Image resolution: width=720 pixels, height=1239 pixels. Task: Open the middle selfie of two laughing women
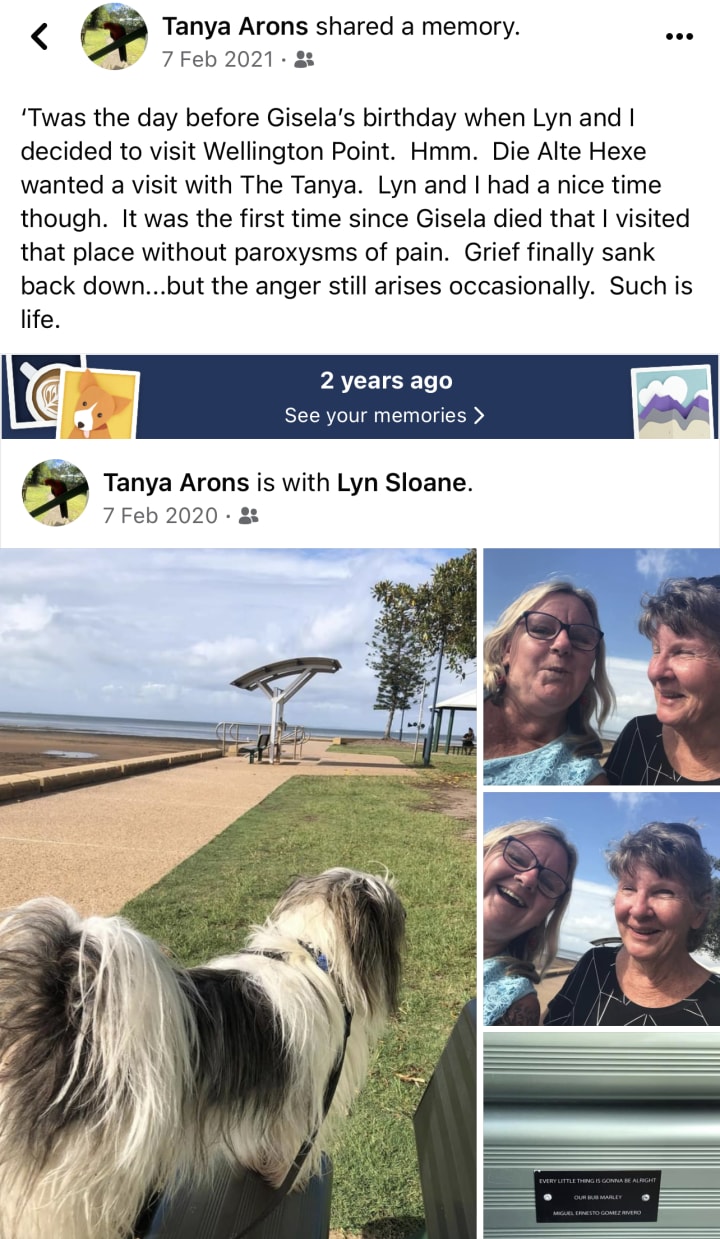pos(601,909)
